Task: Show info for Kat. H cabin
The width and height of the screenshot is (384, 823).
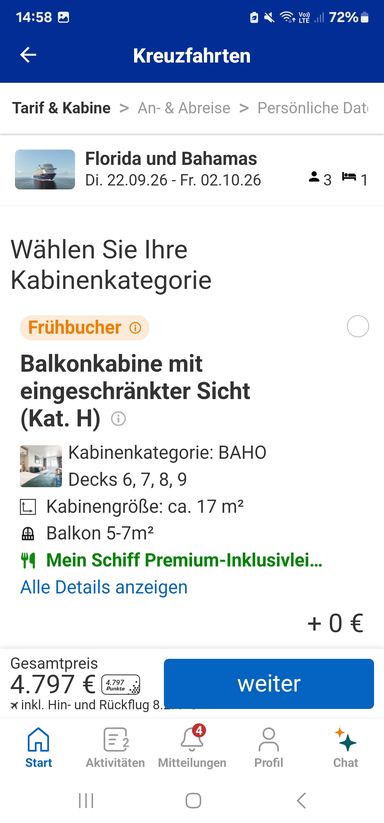Action: click(119, 419)
